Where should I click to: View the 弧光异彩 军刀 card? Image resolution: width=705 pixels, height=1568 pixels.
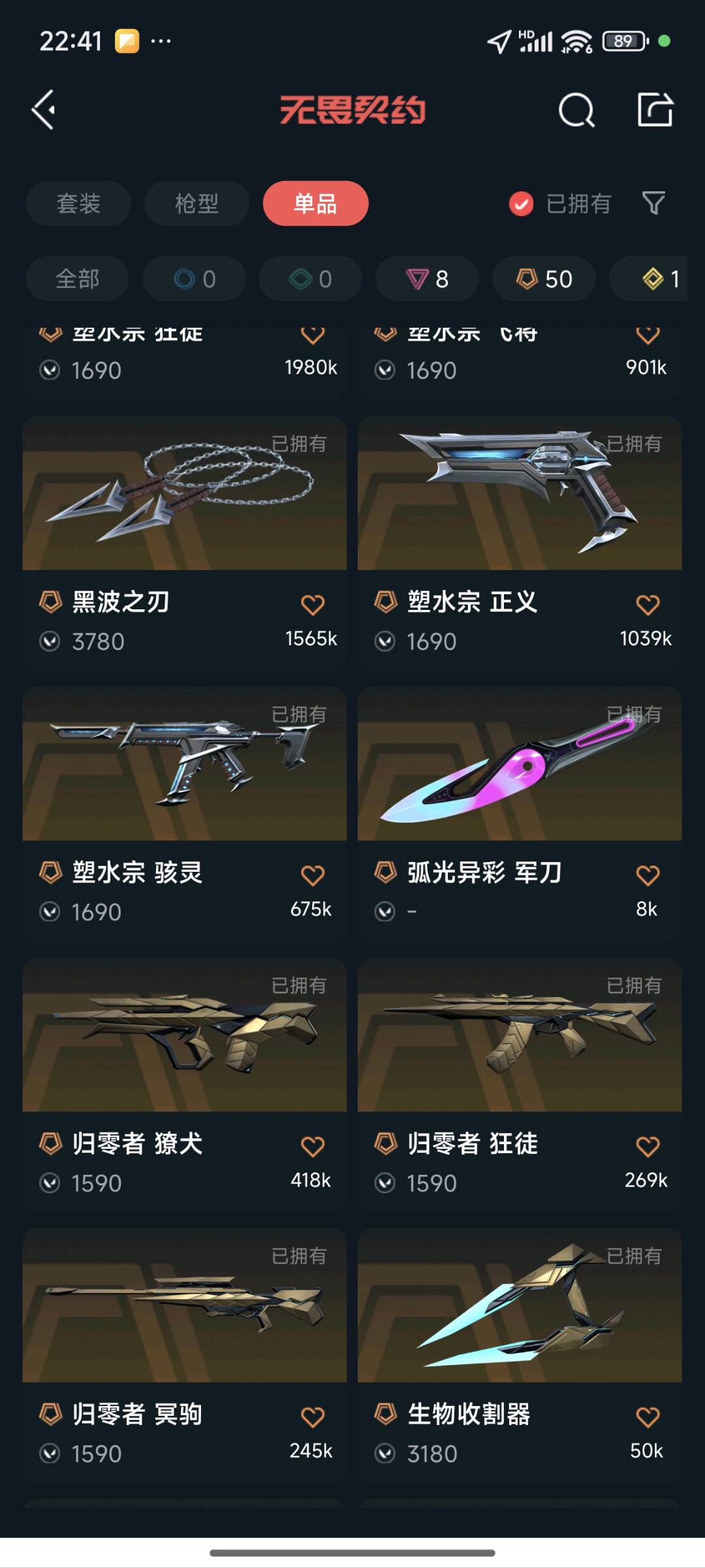[x=520, y=812]
